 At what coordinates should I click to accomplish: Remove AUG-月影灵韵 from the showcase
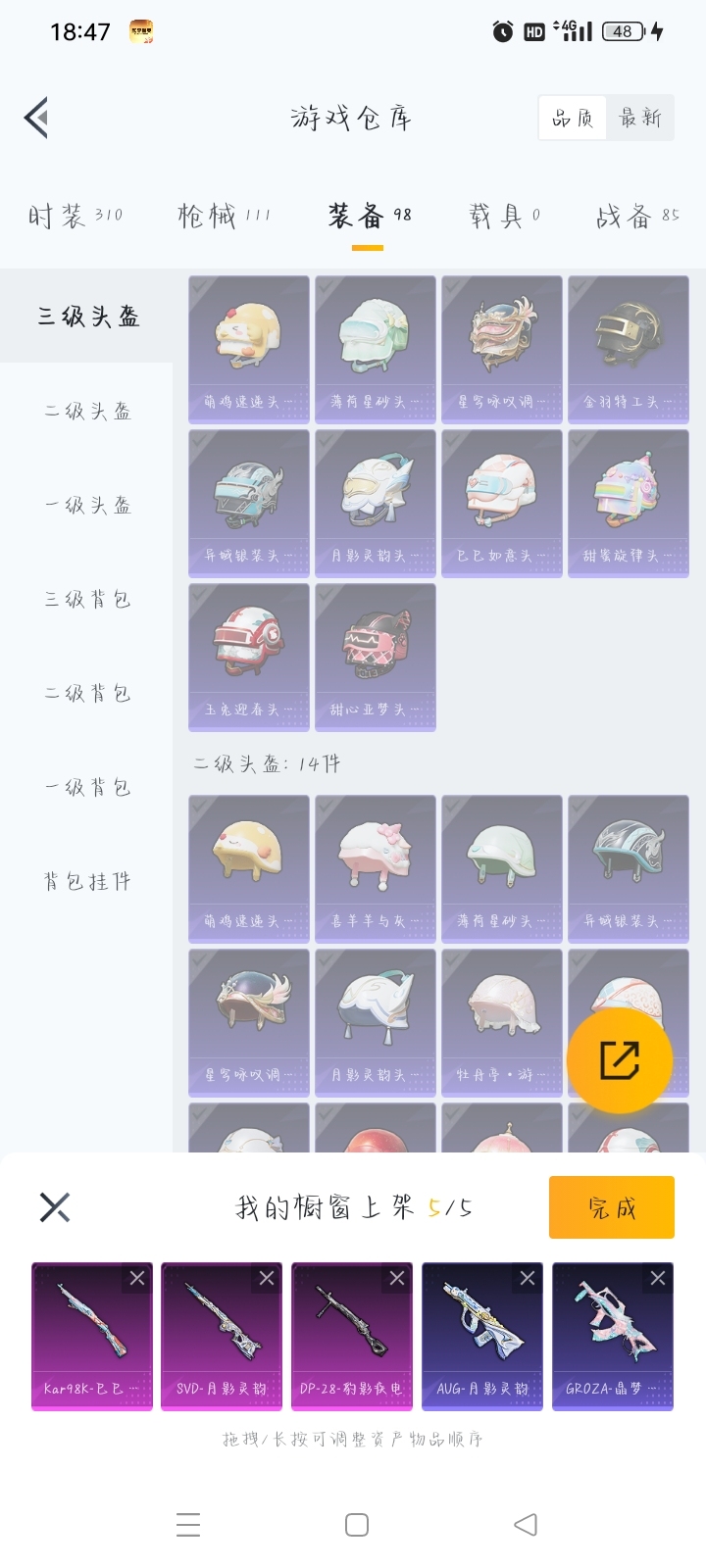pyautogui.click(x=528, y=1278)
